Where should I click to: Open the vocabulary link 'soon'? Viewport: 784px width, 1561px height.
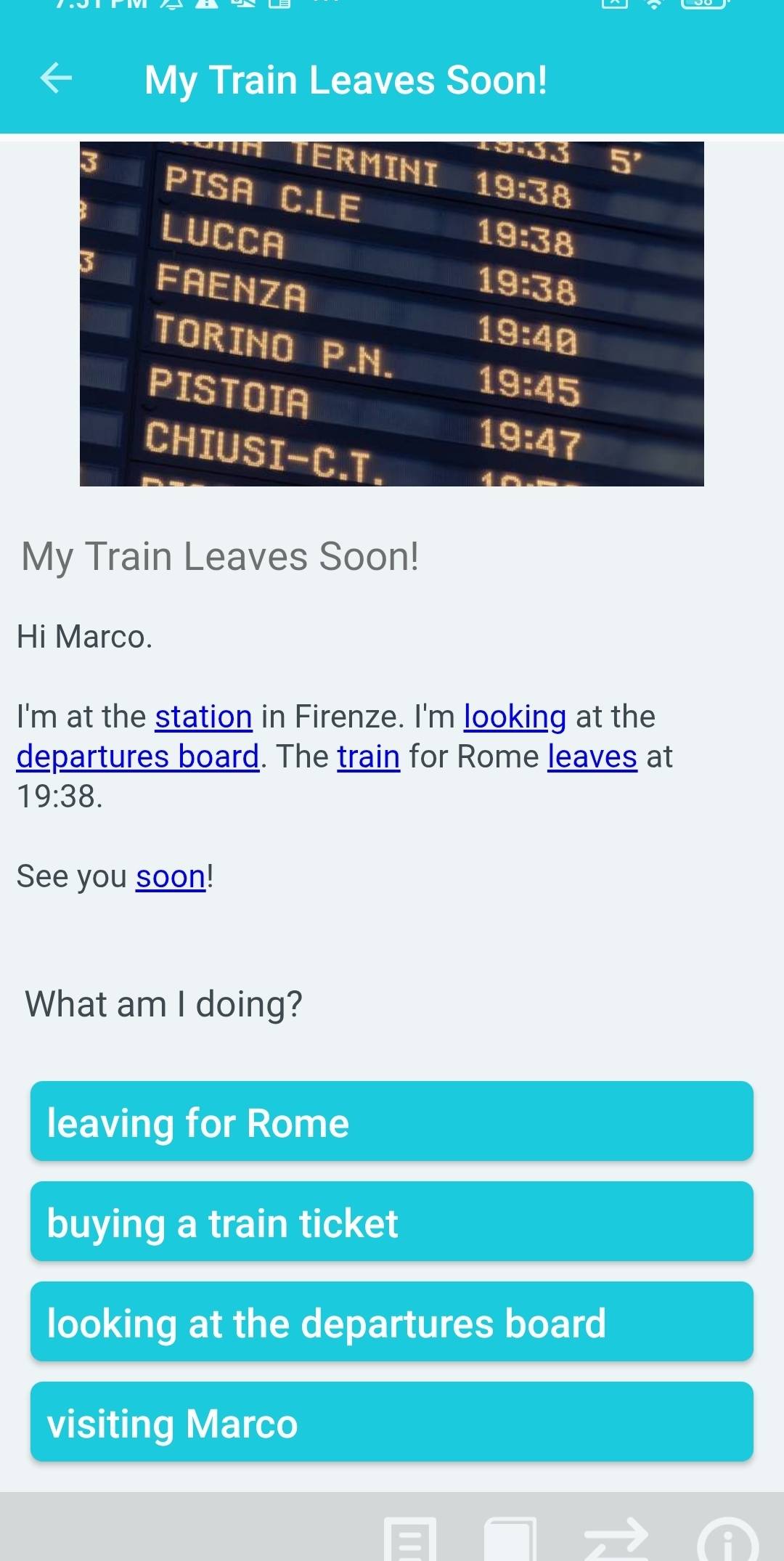(170, 876)
